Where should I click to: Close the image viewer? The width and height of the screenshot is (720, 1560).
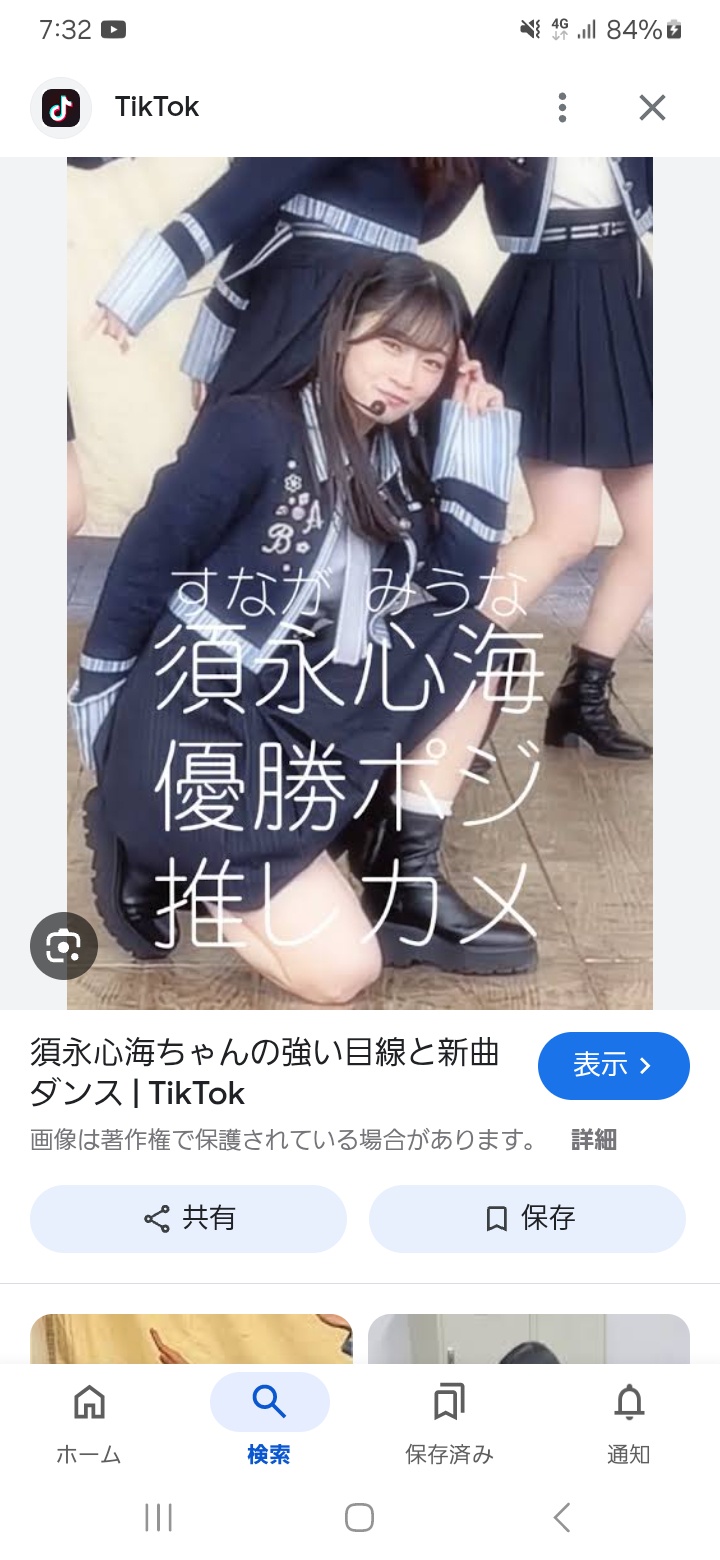pos(652,107)
